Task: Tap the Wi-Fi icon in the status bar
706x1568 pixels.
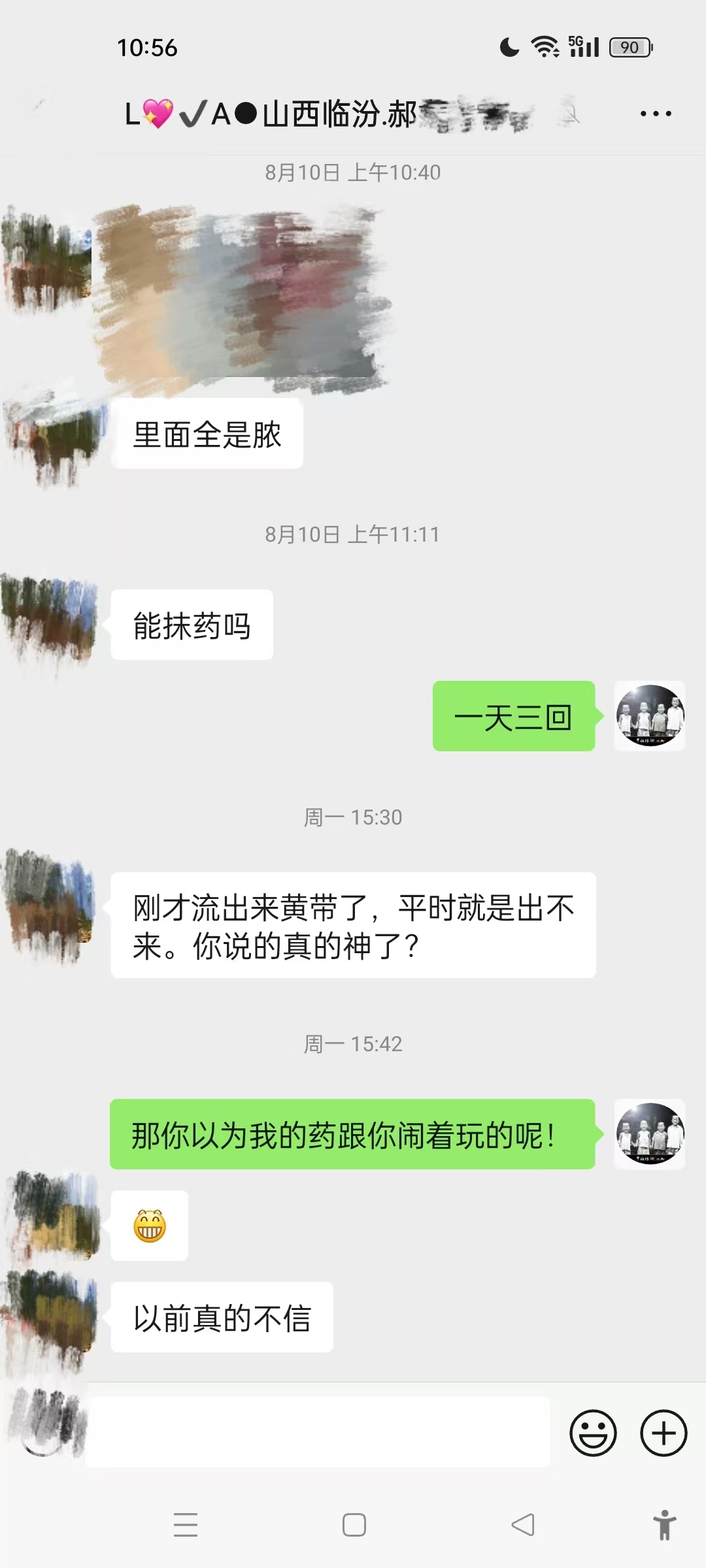Action: click(544, 46)
